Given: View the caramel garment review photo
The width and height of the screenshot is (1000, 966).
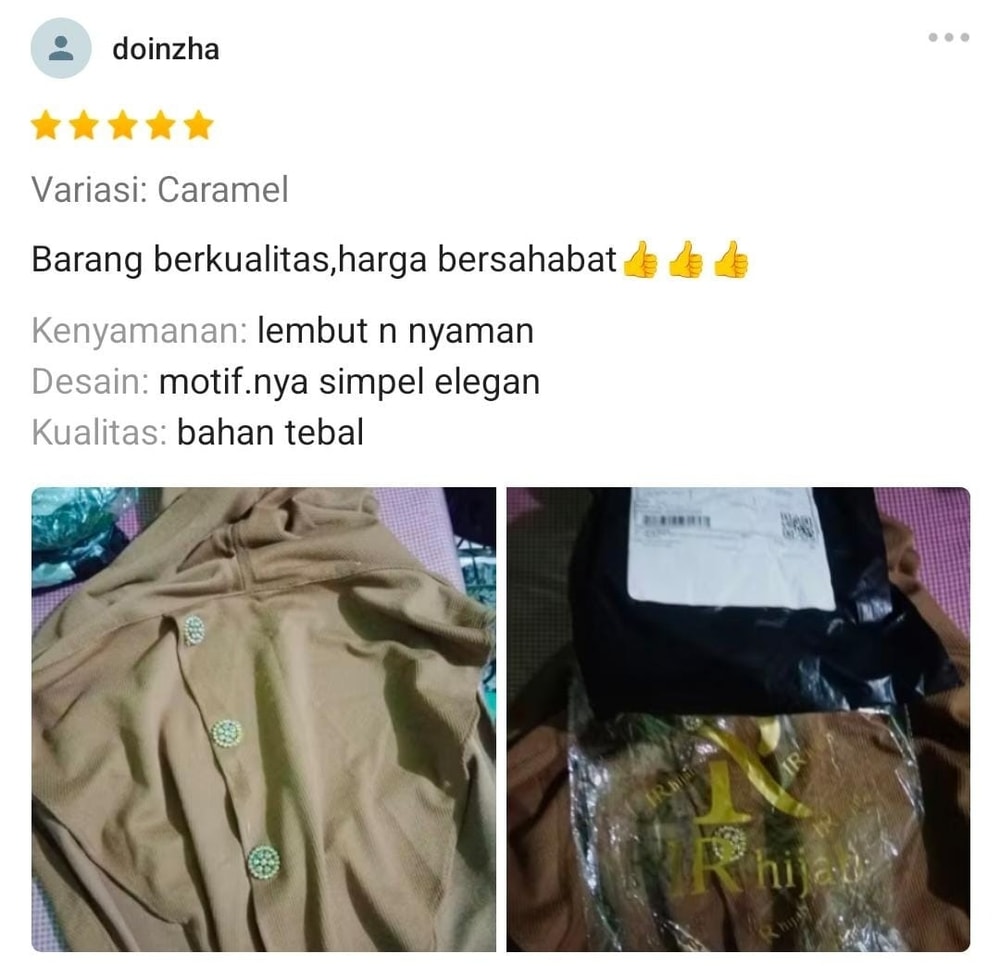Looking at the screenshot, I should pyautogui.click(x=264, y=719).
